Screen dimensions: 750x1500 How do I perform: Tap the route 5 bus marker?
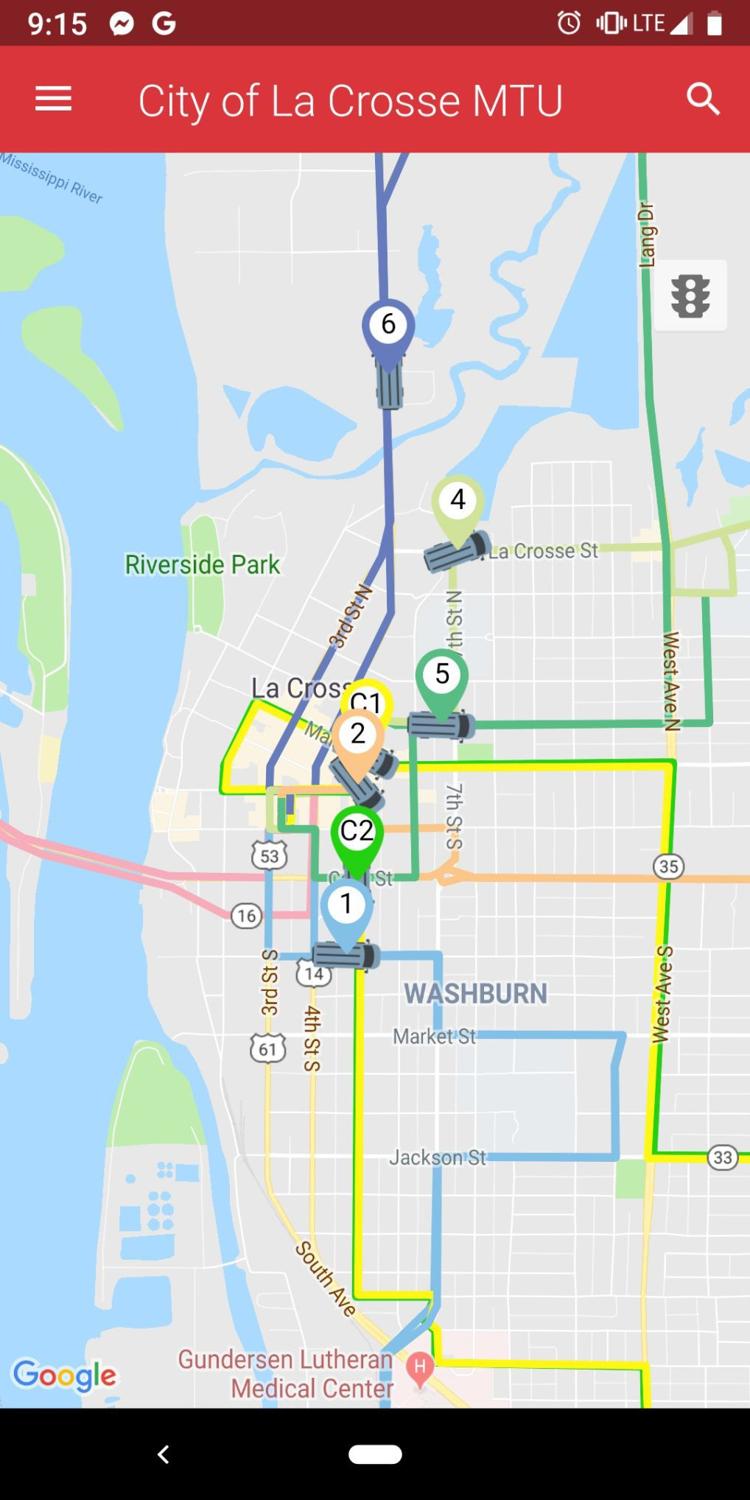point(442,676)
